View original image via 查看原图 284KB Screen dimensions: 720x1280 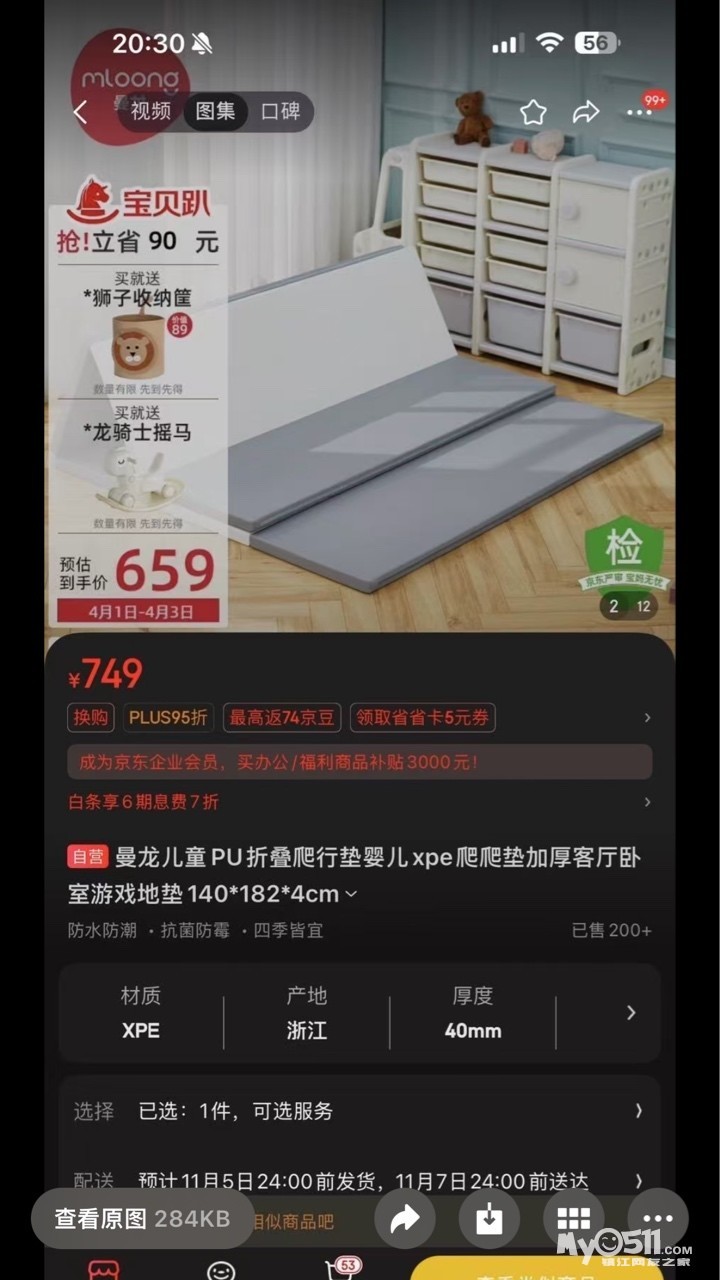[142, 1219]
